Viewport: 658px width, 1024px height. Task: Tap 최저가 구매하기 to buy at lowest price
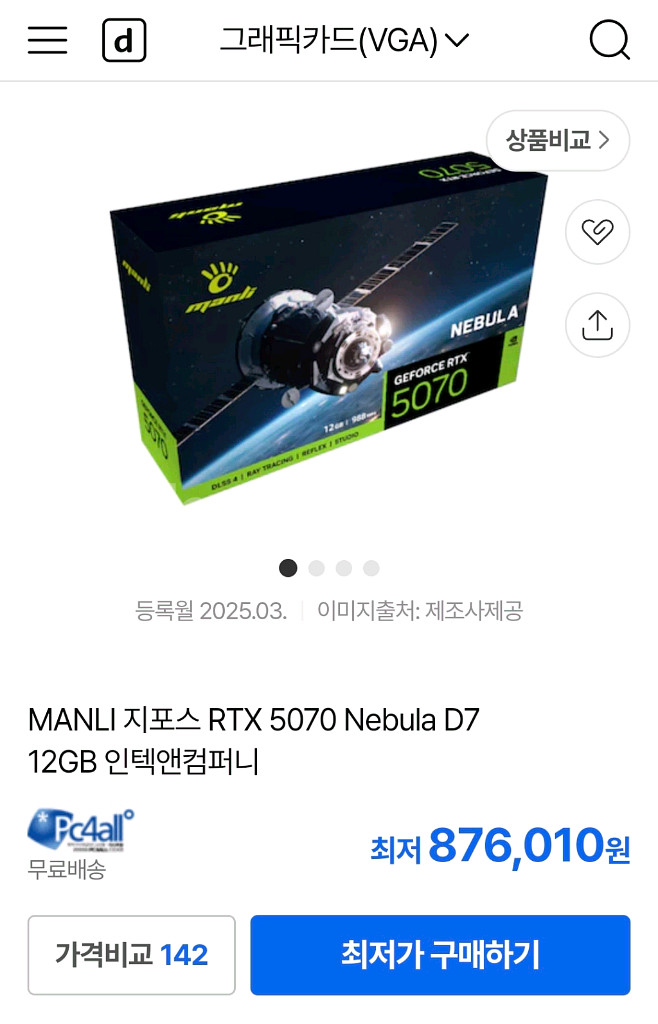pos(440,955)
